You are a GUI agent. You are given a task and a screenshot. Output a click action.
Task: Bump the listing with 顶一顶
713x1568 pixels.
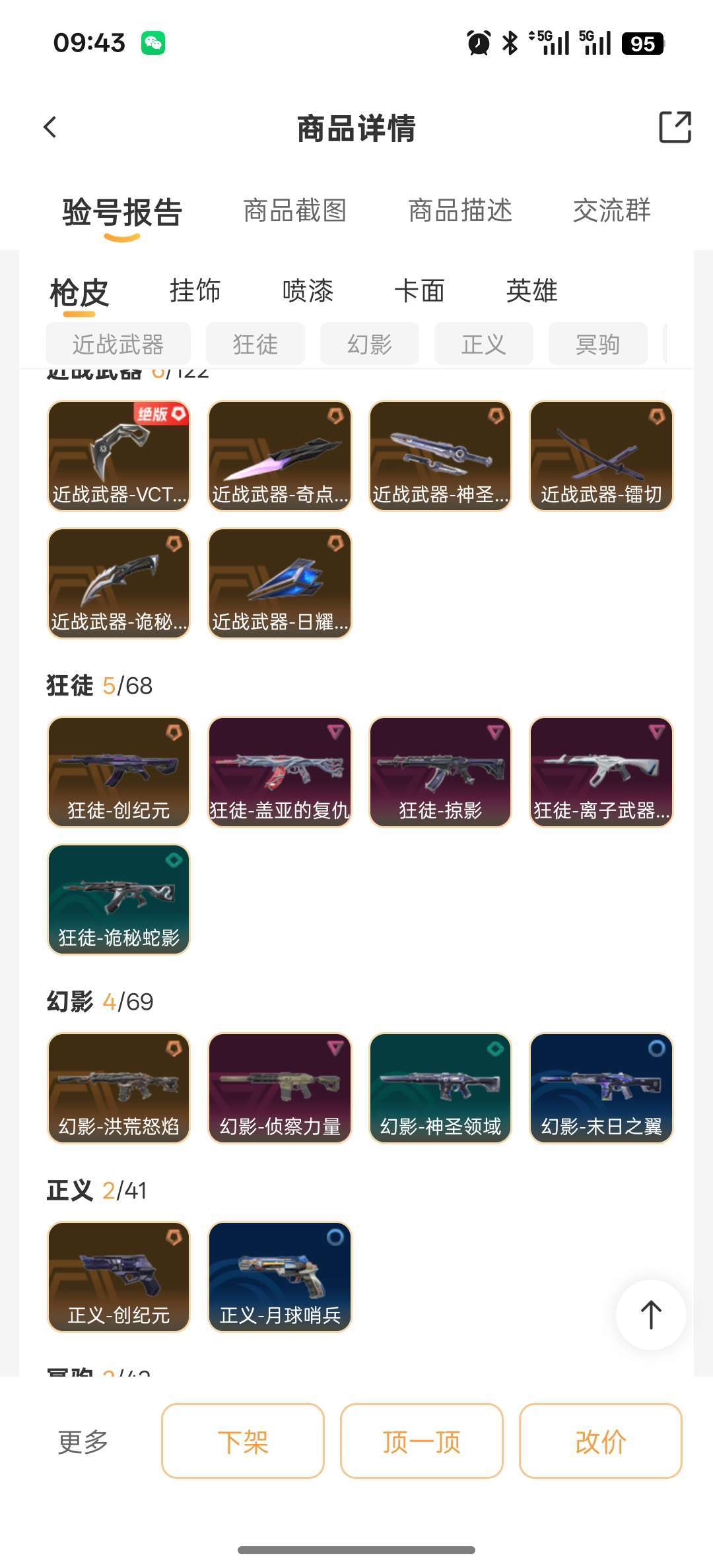coord(422,1441)
